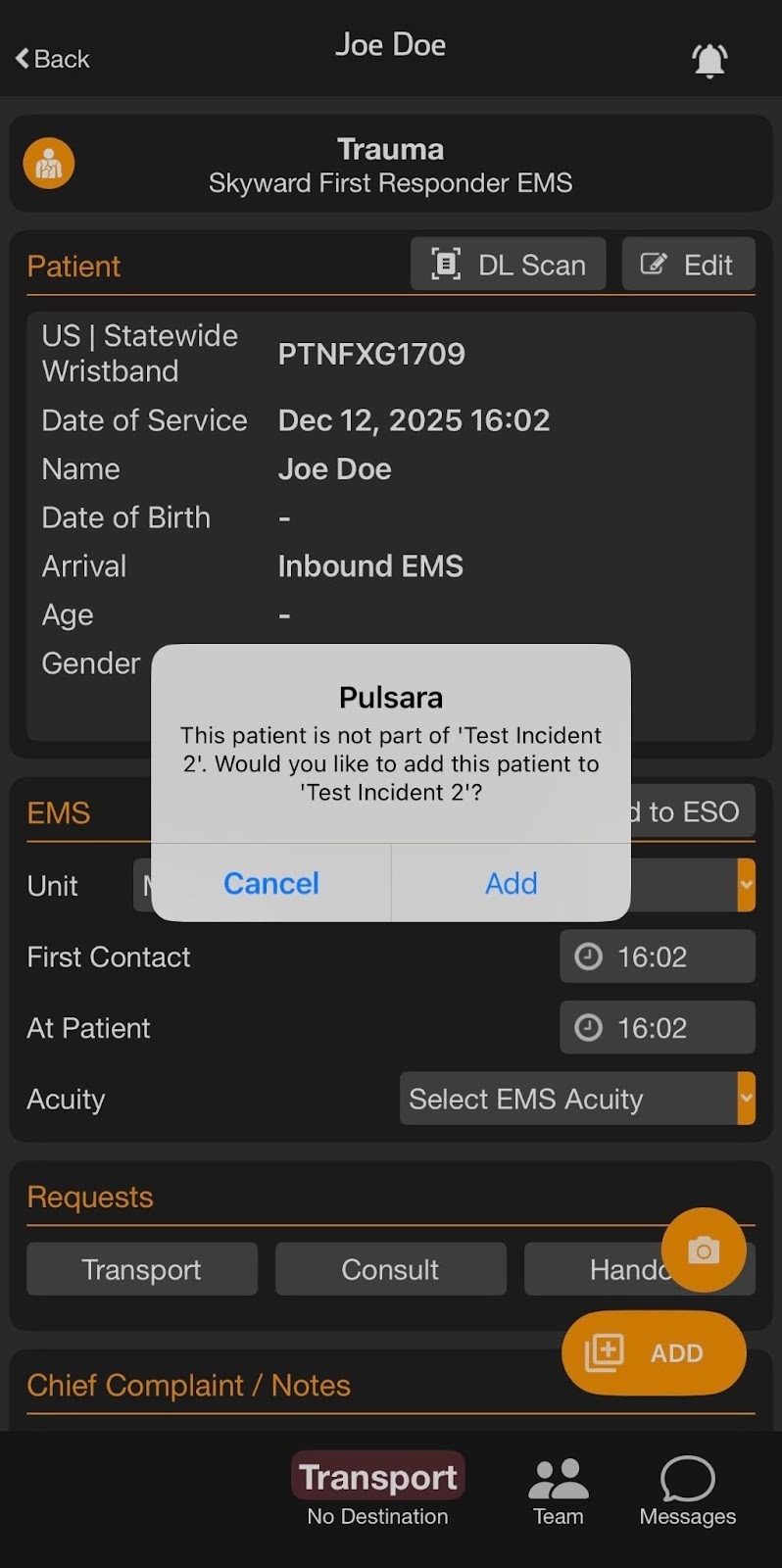This screenshot has height=1568, width=782.
Task: Open the Messages tab
Action: coord(687,1490)
